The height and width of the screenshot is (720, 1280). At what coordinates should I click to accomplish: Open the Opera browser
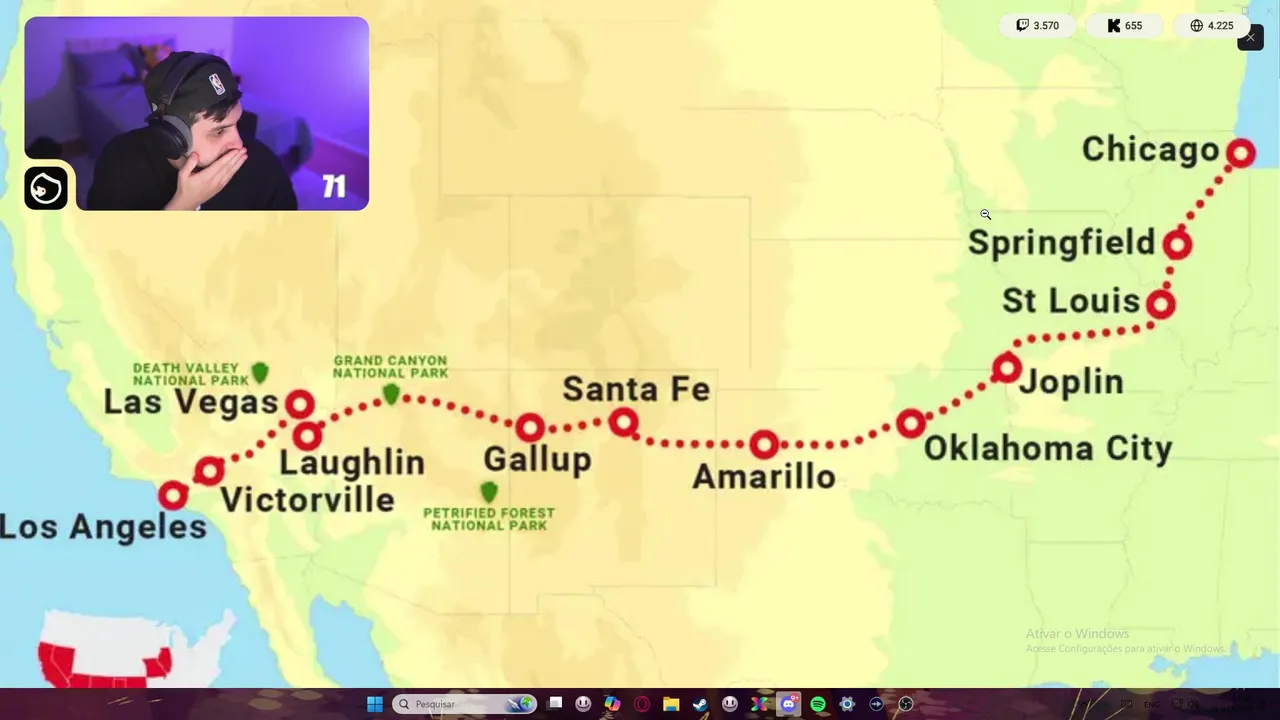coord(642,704)
